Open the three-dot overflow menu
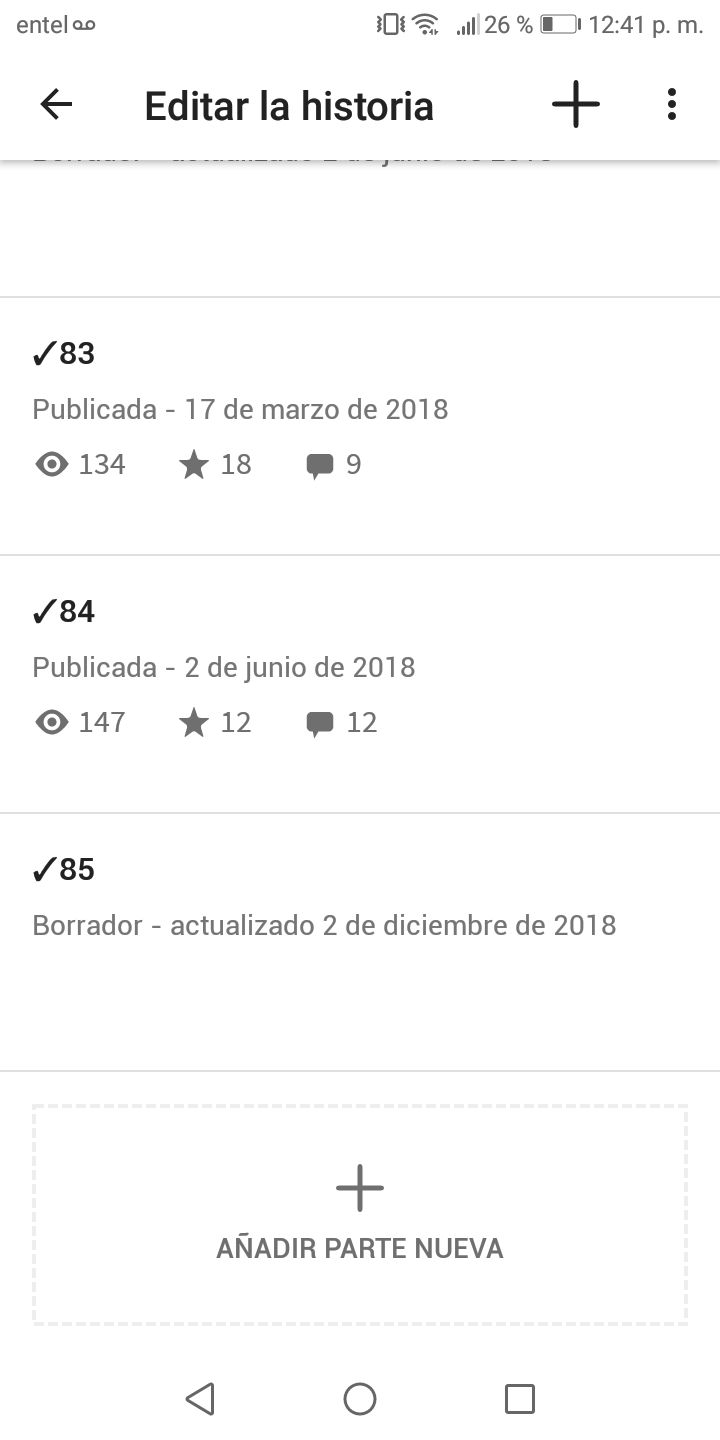The width and height of the screenshot is (720, 1440). pos(672,105)
